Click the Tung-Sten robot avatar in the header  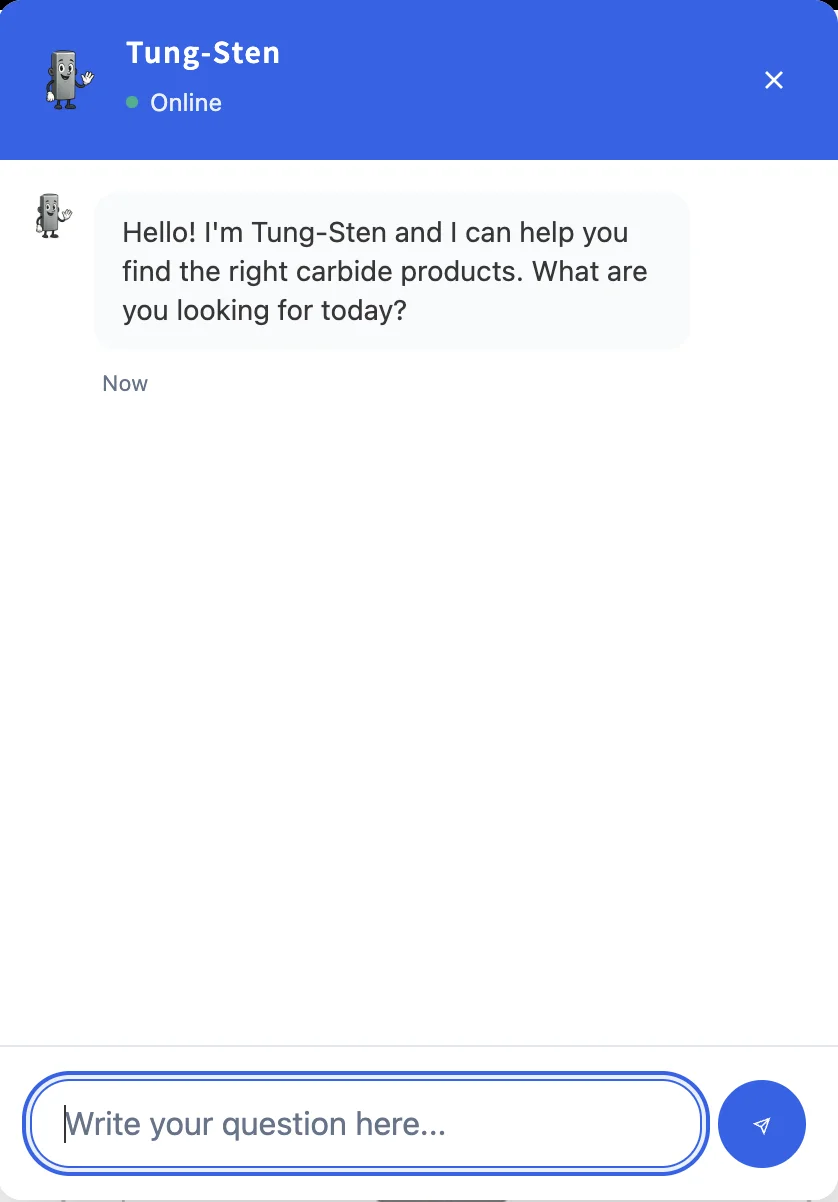coord(65,79)
